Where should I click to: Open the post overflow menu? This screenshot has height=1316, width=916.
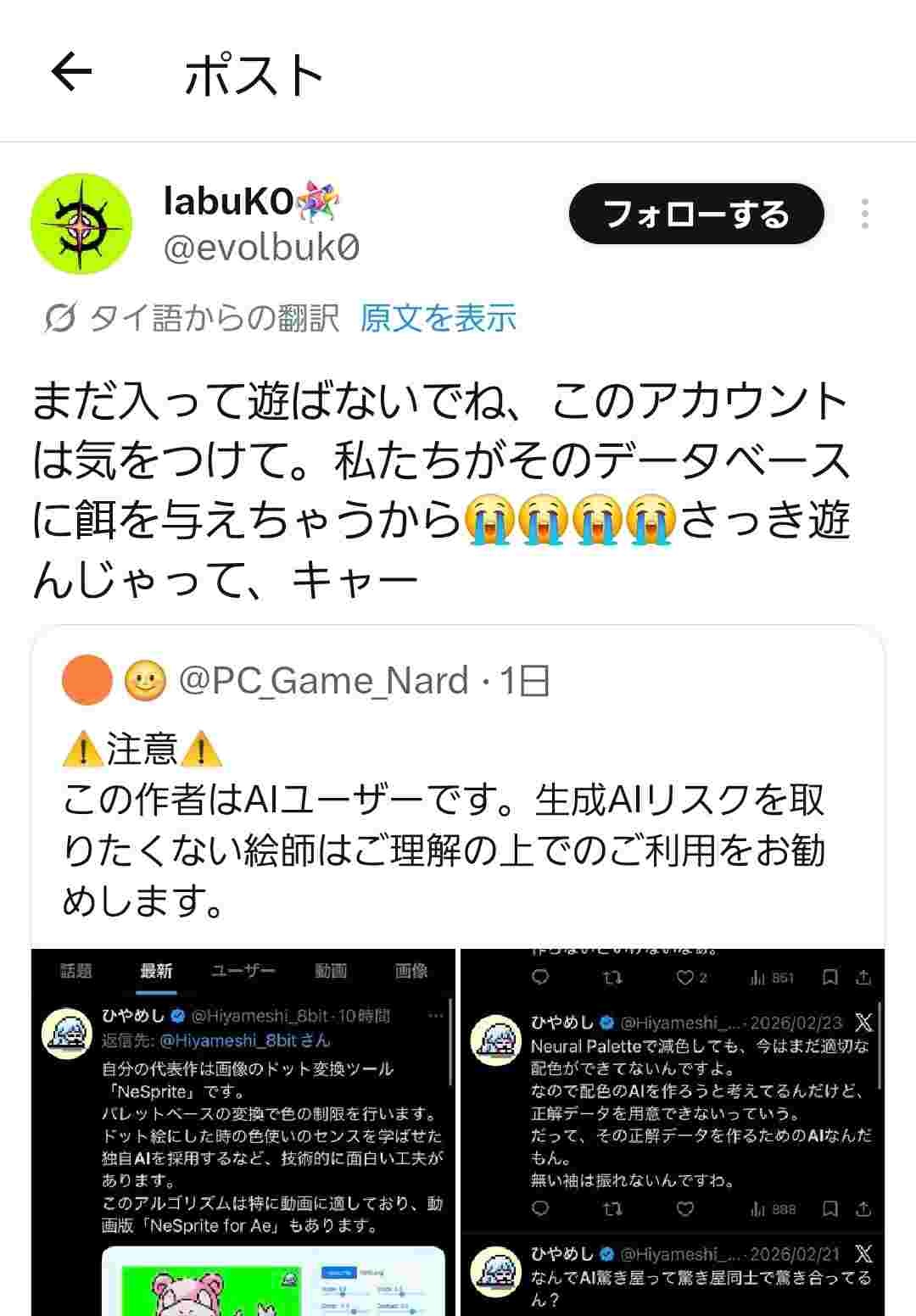pyautogui.click(x=864, y=214)
